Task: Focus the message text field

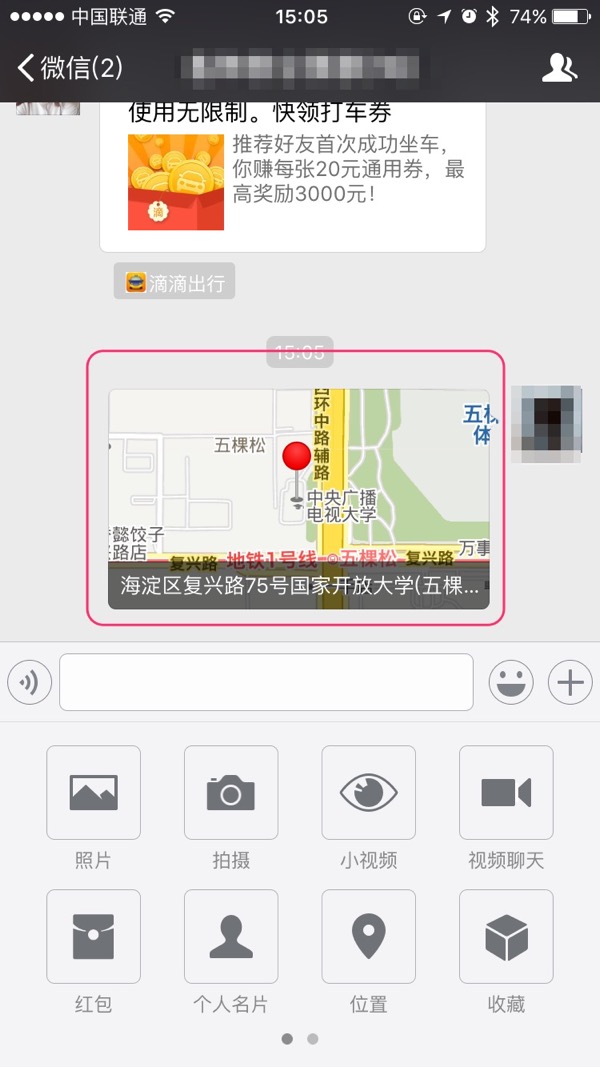Action: pyautogui.click(x=266, y=682)
